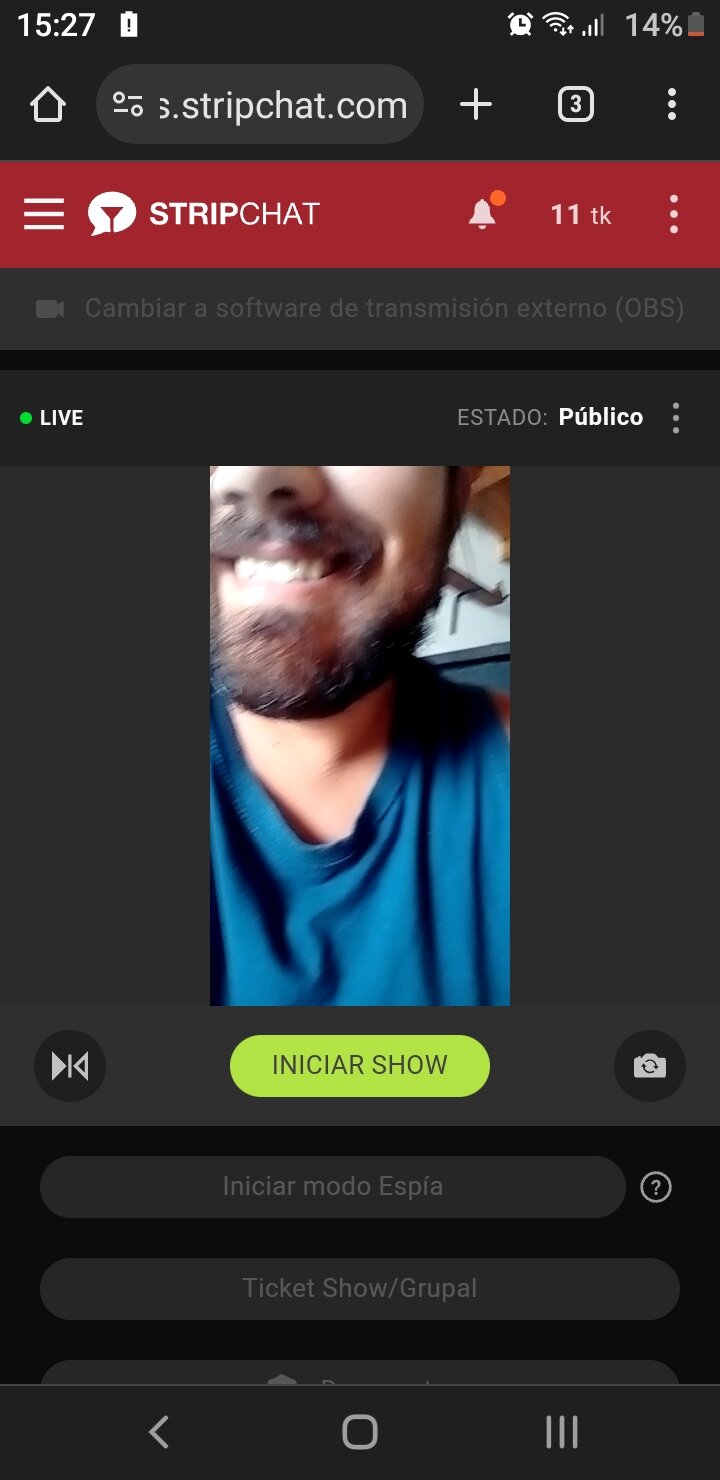Switch to external broadcasting software (OBS)

(360, 308)
